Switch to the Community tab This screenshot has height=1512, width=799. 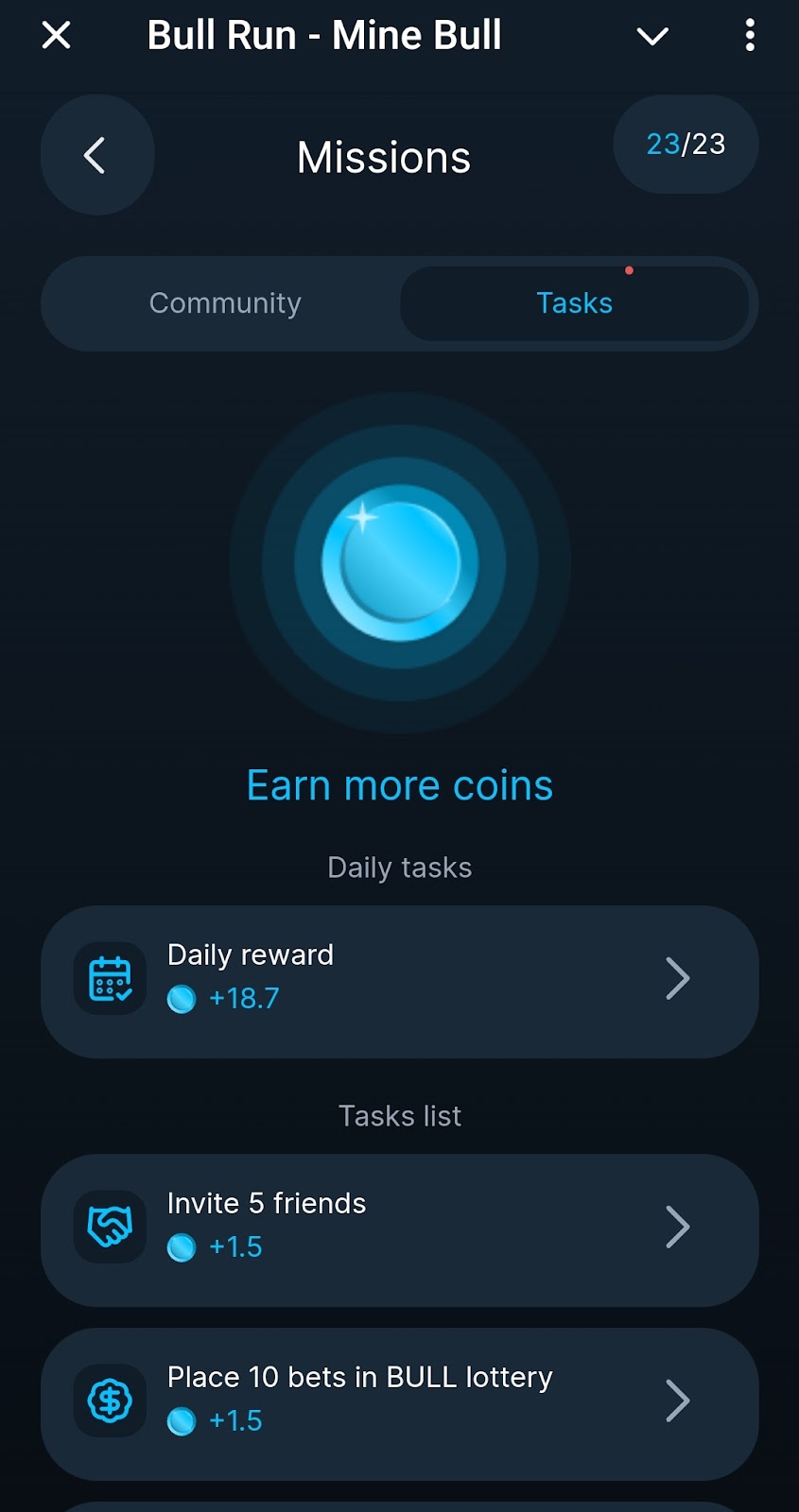(225, 303)
